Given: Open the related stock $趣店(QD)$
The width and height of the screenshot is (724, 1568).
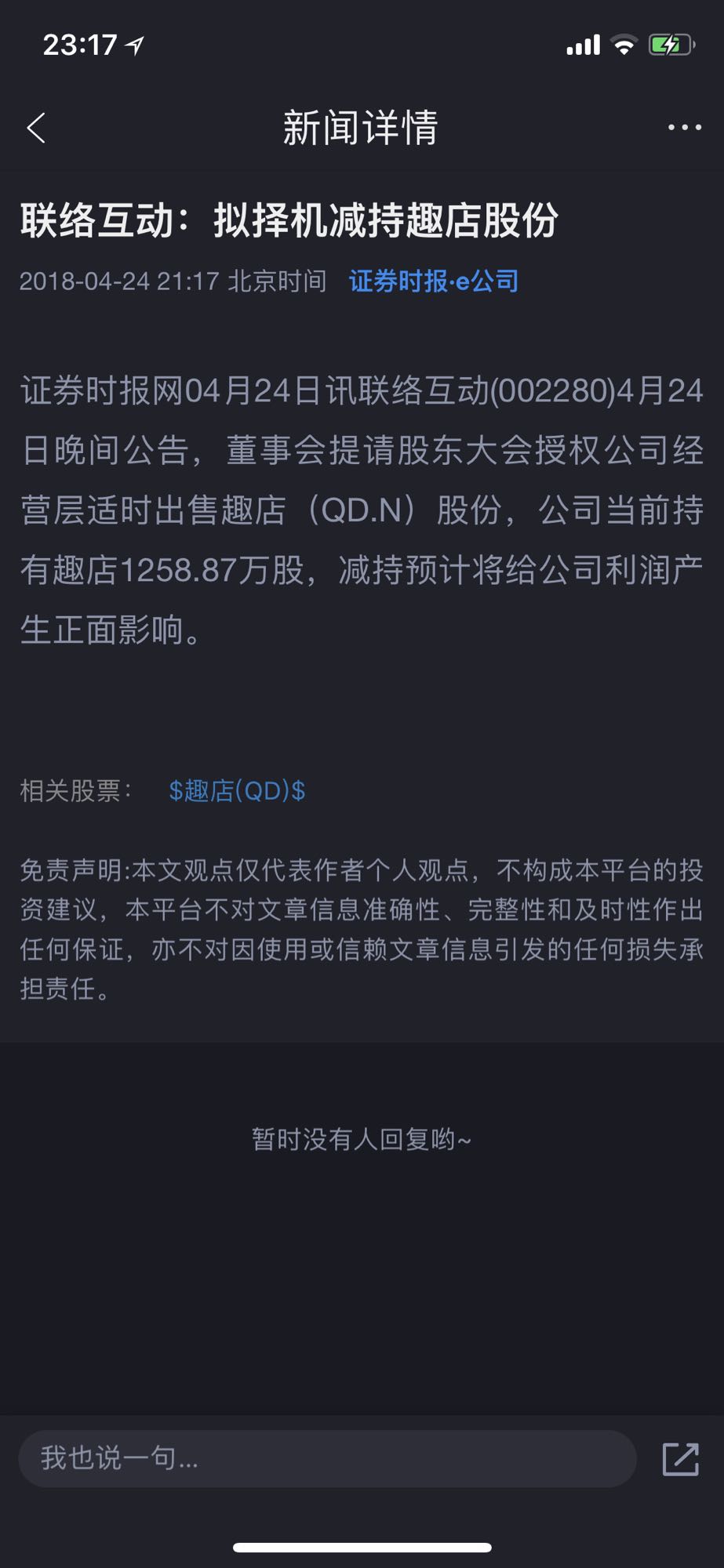Looking at the screenshot, I should coord(237,791).
